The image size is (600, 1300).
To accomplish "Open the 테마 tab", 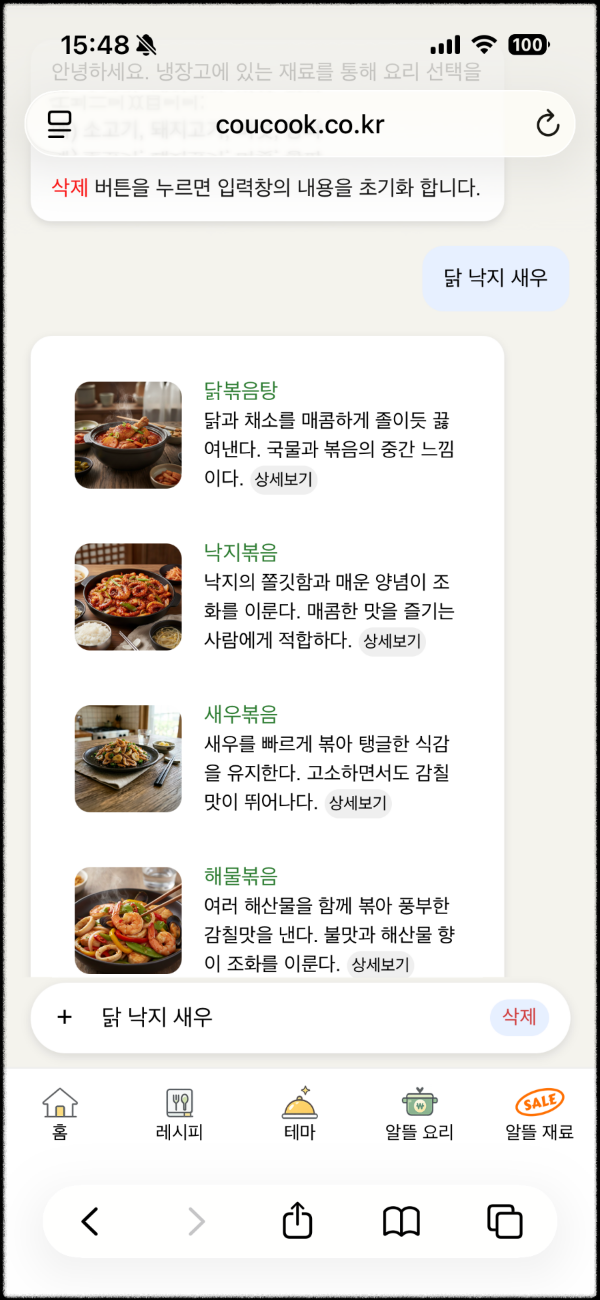I will pos(299,1114).
